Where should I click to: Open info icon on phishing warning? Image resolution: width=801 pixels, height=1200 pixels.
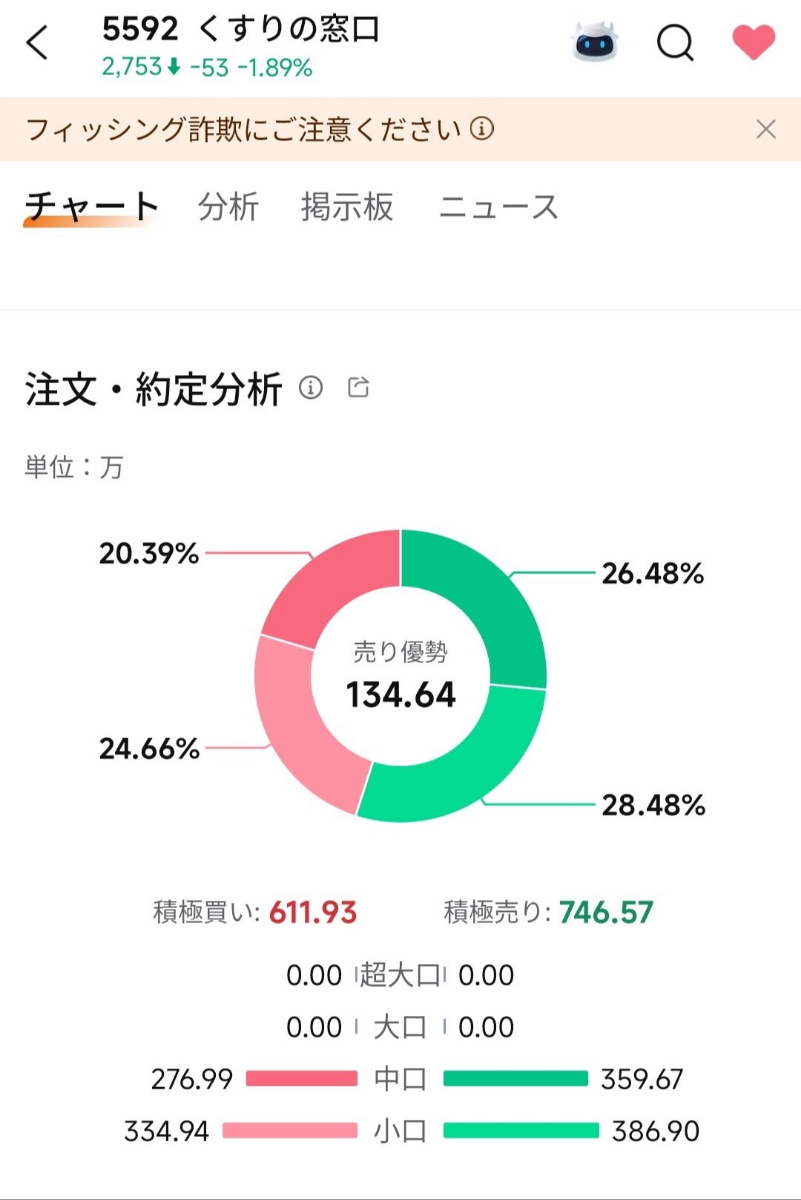(x=483, y=129)
